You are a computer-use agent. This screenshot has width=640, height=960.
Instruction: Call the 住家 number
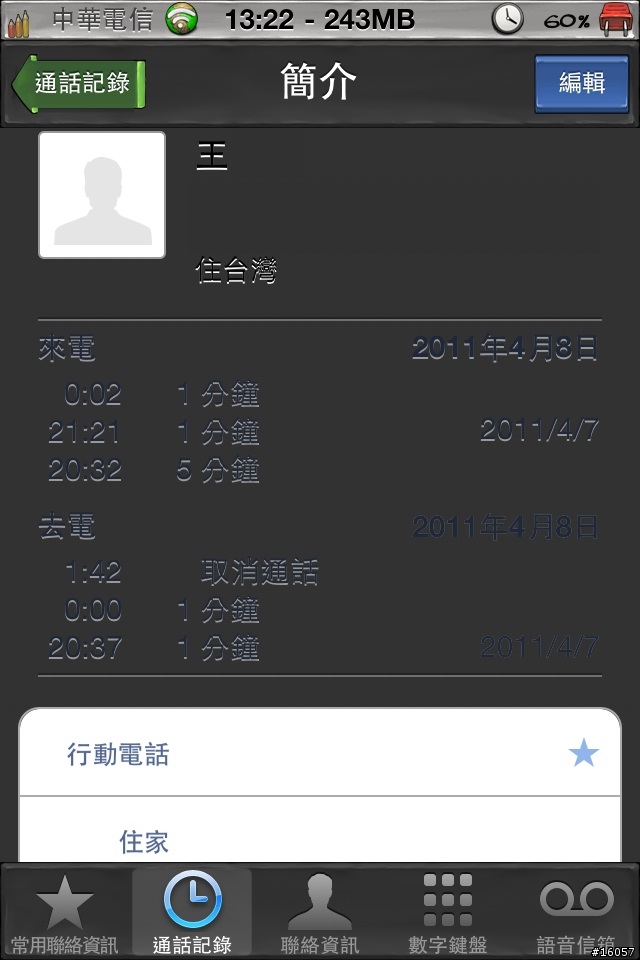tap(320, 838)
